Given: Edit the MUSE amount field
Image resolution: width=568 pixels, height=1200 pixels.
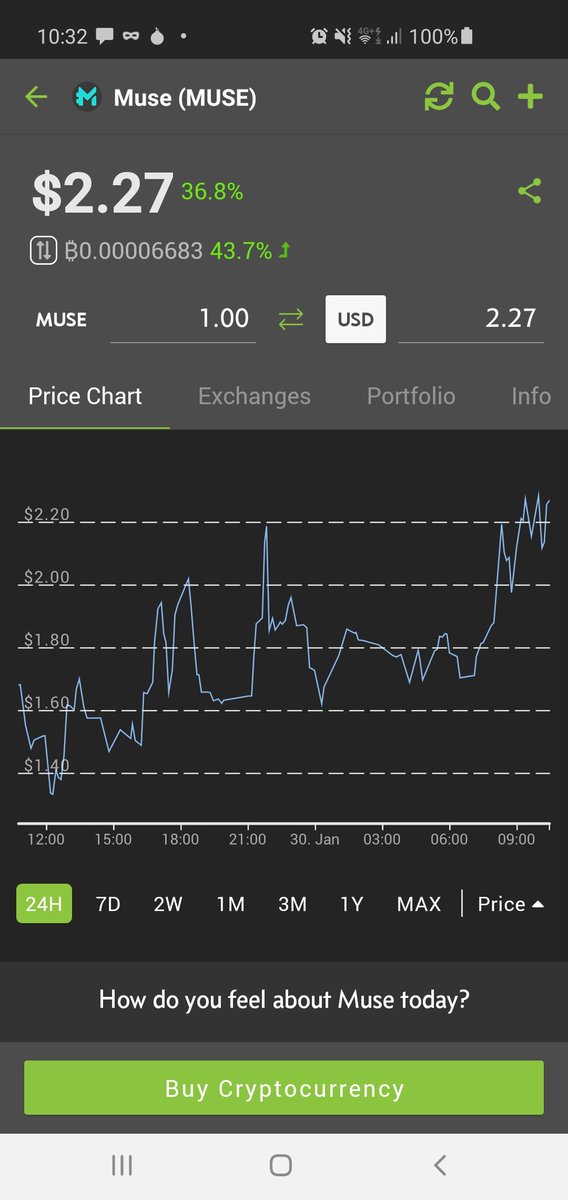Looking at the screenshot, I should point(182,319).
